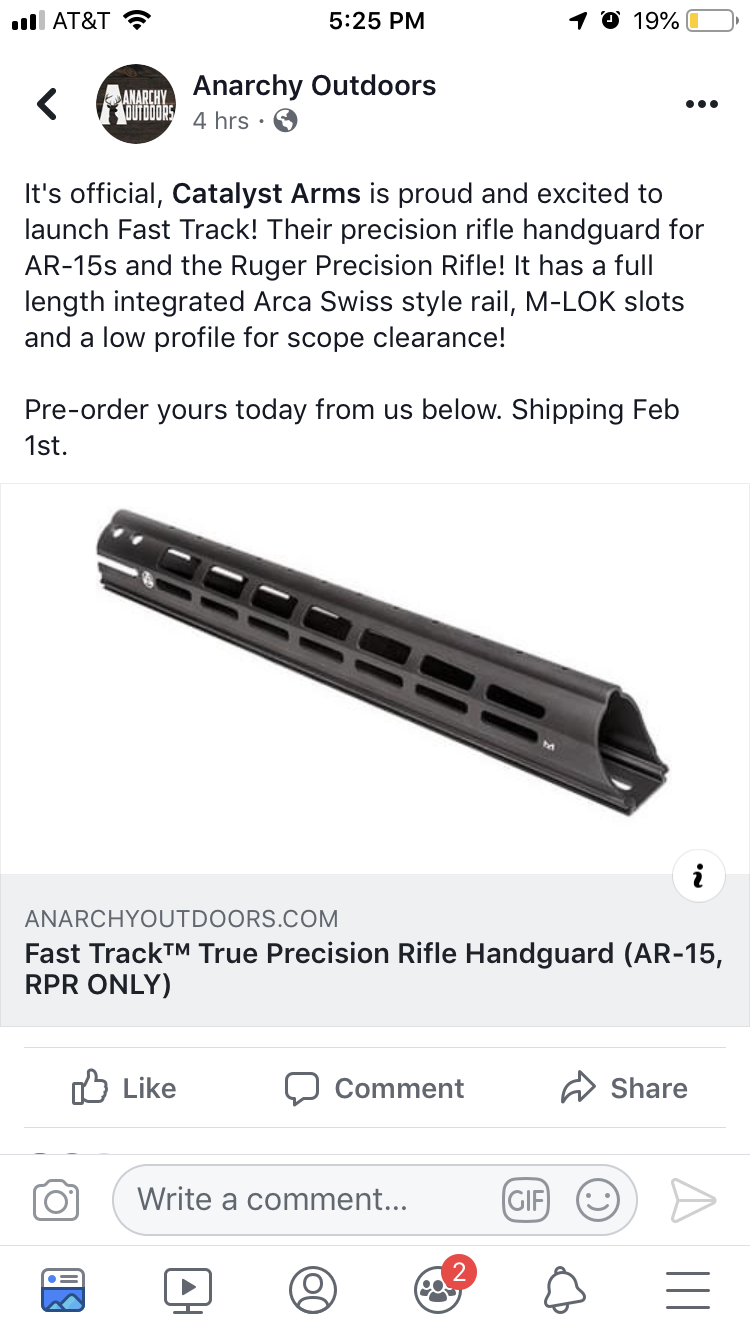Open the Fast Track handguard link preview
The image size is (750, 1334).
[374, 680]
